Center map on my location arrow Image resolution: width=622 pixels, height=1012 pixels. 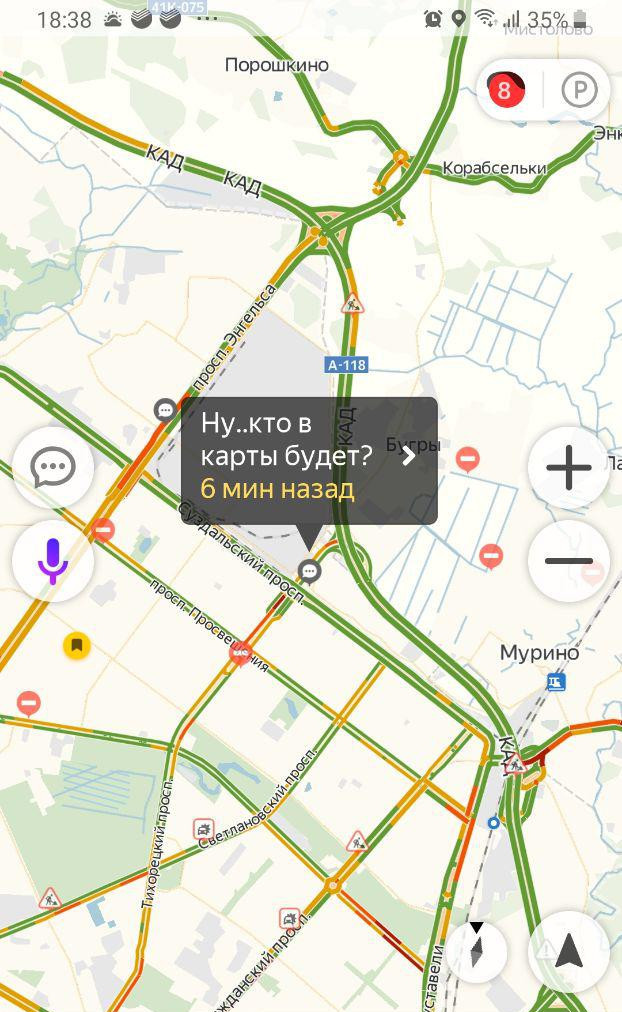[569, 951]
